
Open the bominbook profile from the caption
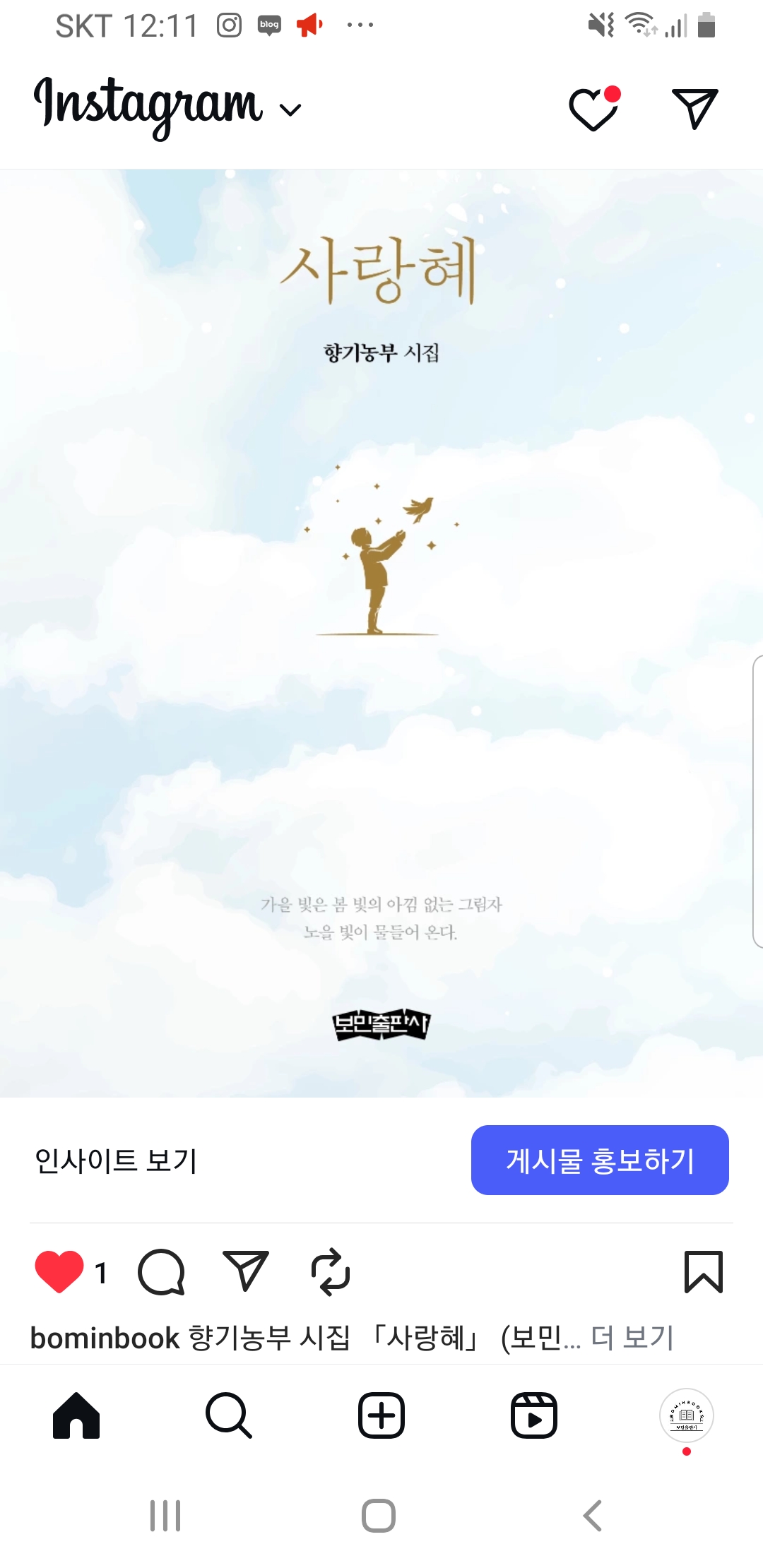105,1338
